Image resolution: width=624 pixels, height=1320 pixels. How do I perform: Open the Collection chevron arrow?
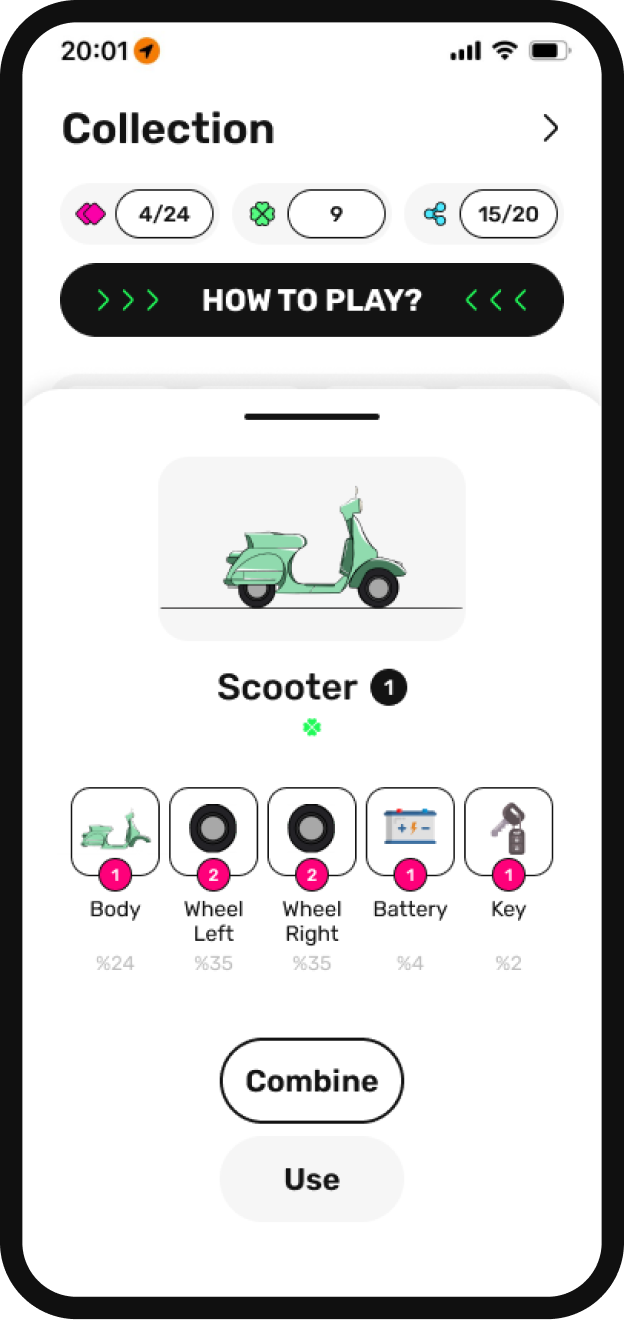[550, 128]
